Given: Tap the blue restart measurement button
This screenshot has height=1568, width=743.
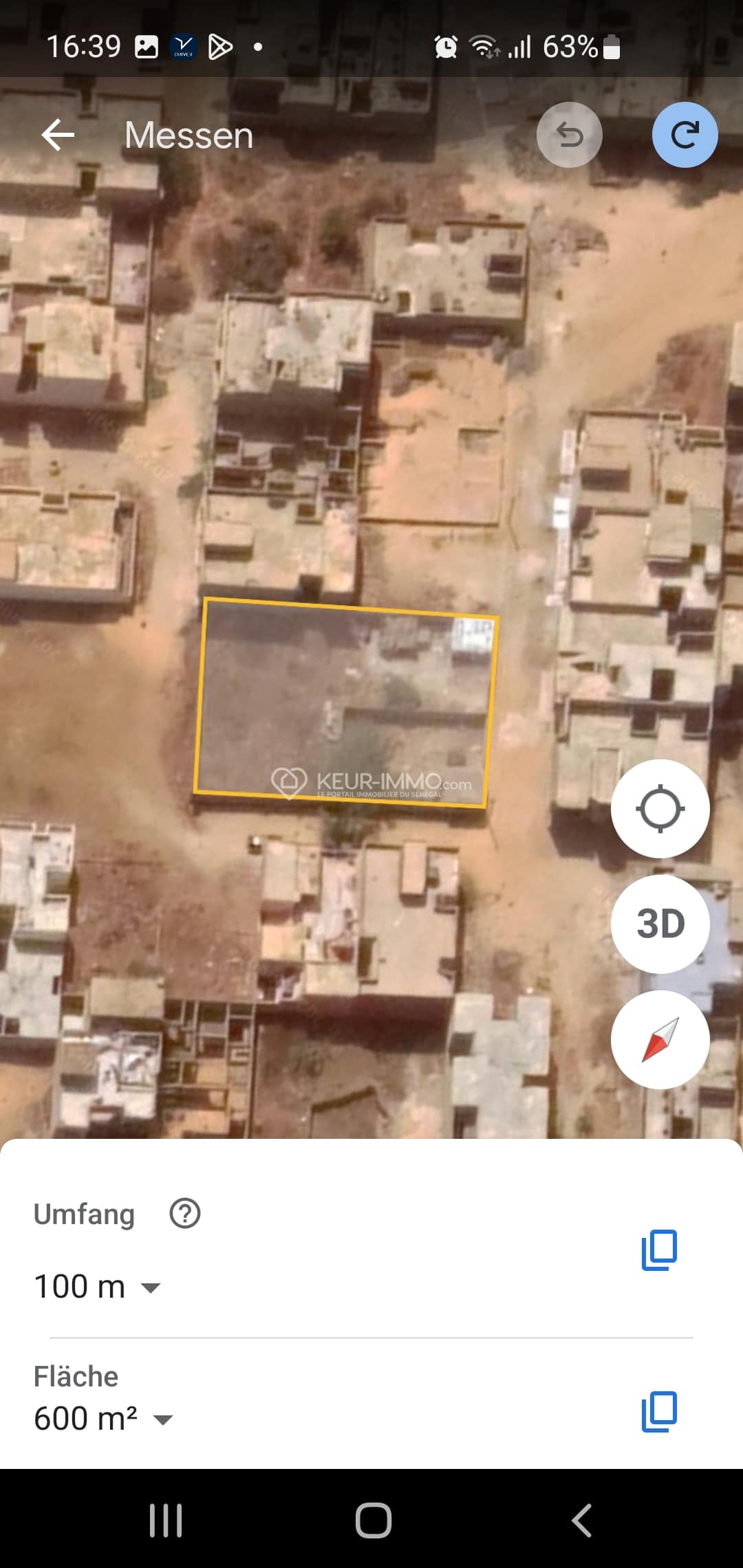Looking at the screenshot, I should pyautogui.click(x=685, y=135).
